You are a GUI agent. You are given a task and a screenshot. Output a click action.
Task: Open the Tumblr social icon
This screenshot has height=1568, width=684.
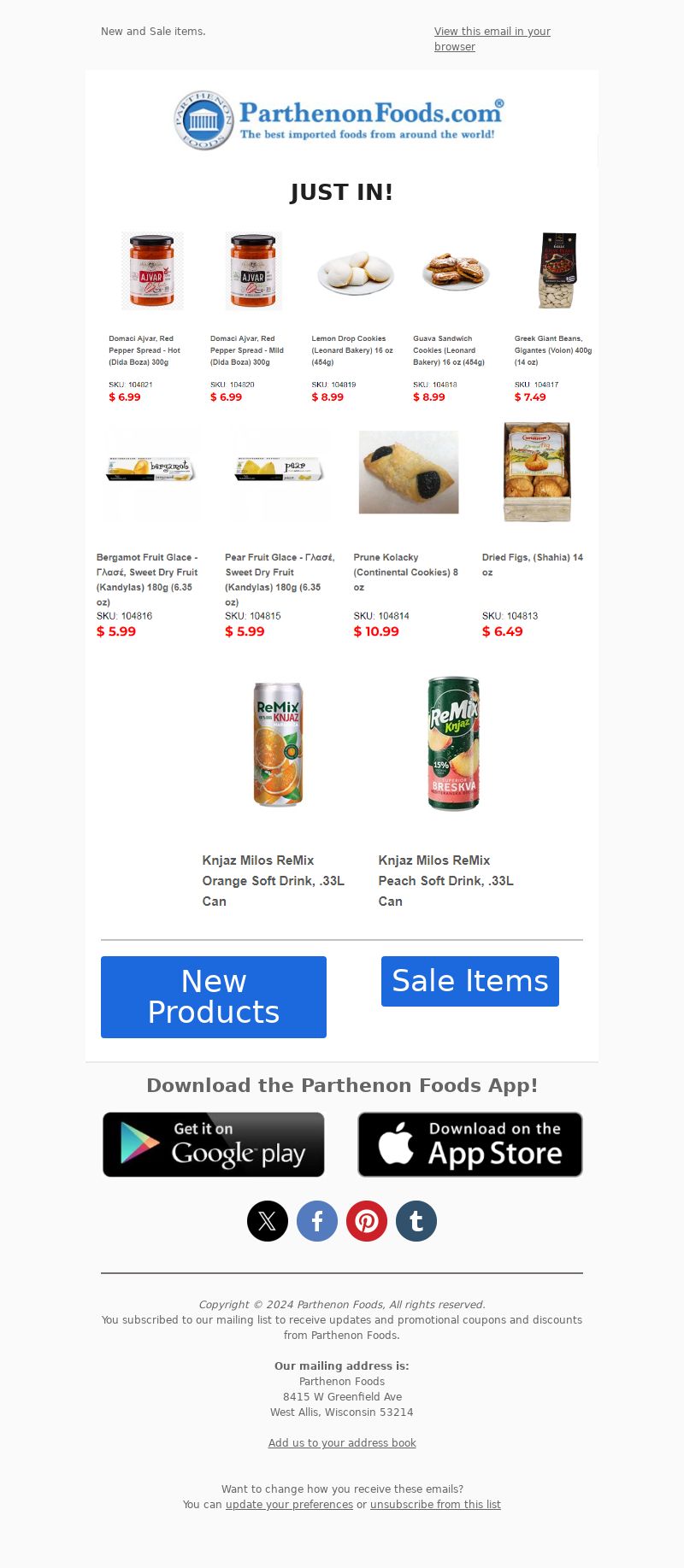416,1221
